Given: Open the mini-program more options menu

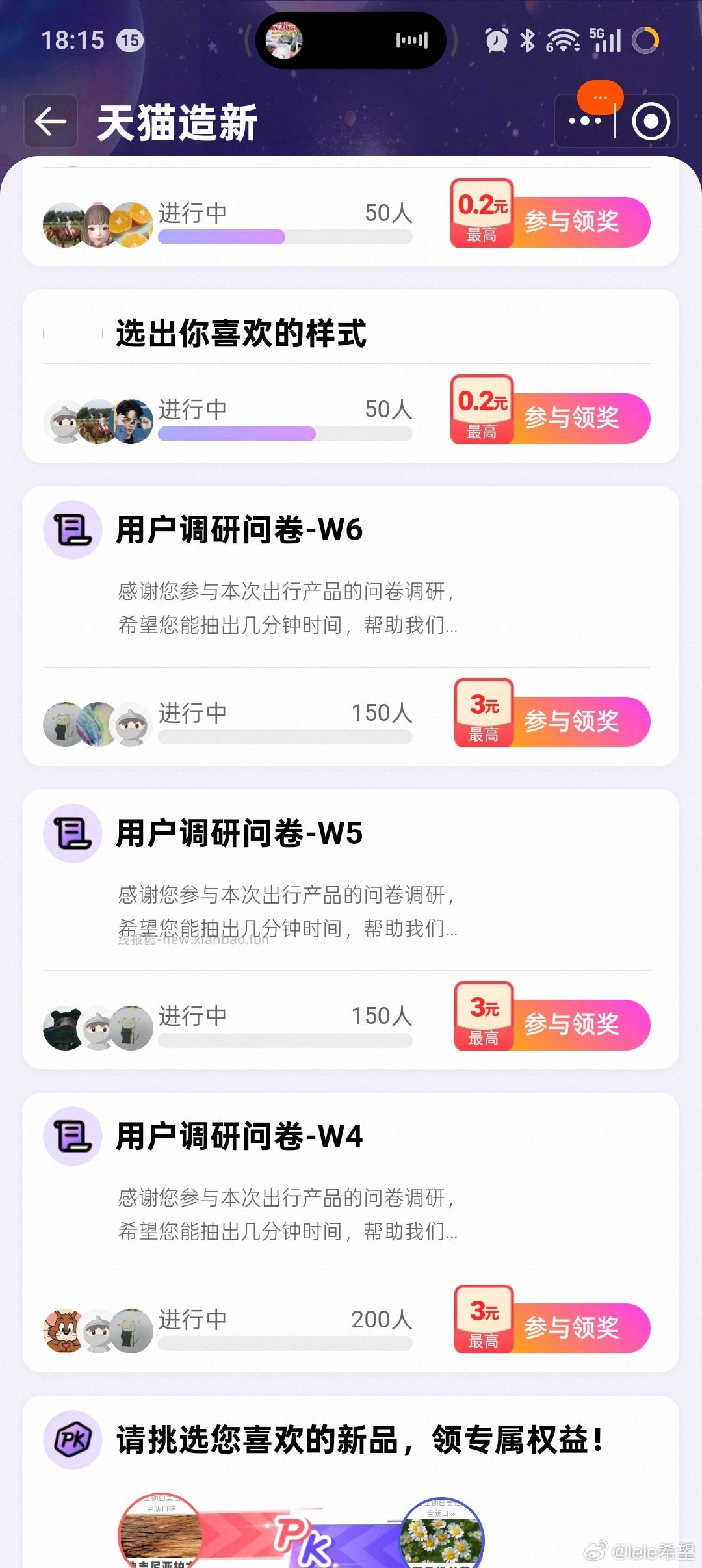Looking at the screenshot, I should pyautogui.click(x=586, y=122).
